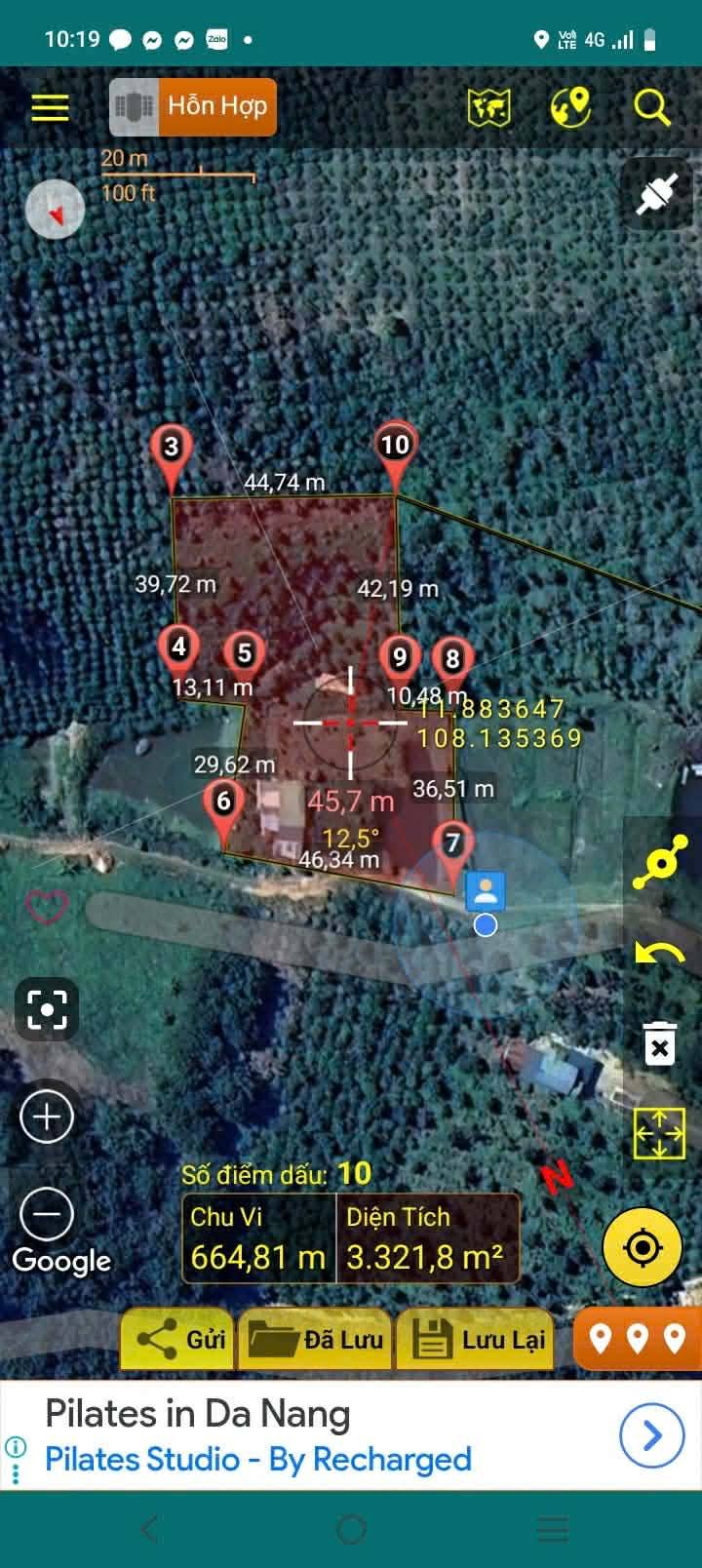Fit the shape to screen

pyautogui.click(x=659, y=1133)
